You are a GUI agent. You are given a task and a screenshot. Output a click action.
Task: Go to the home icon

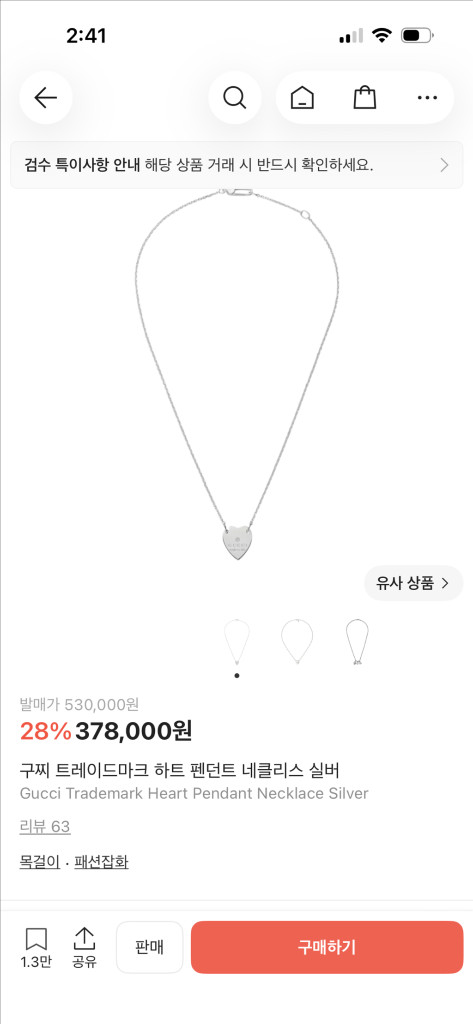[302, 98]
